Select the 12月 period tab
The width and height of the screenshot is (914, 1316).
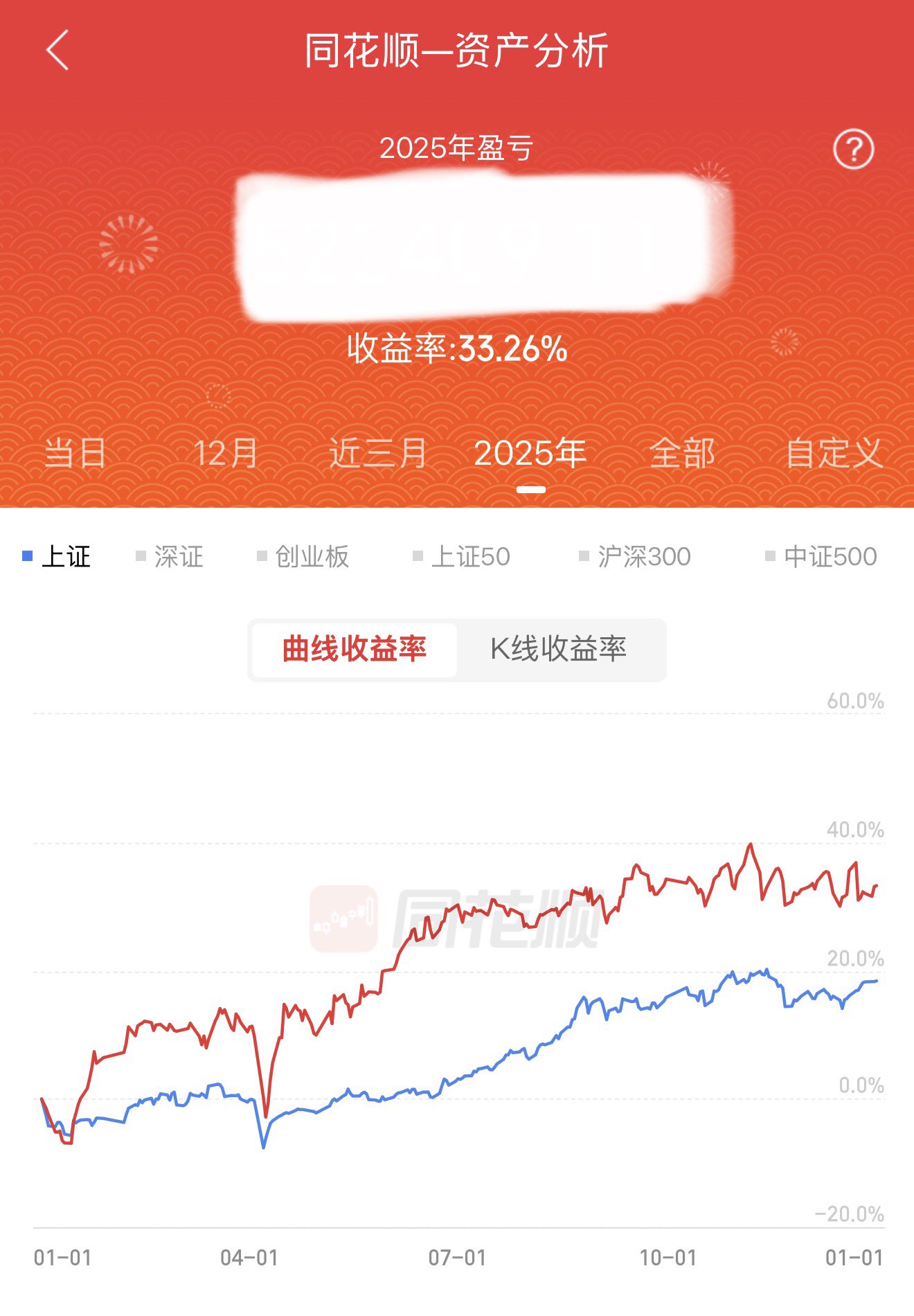point(226,454)
